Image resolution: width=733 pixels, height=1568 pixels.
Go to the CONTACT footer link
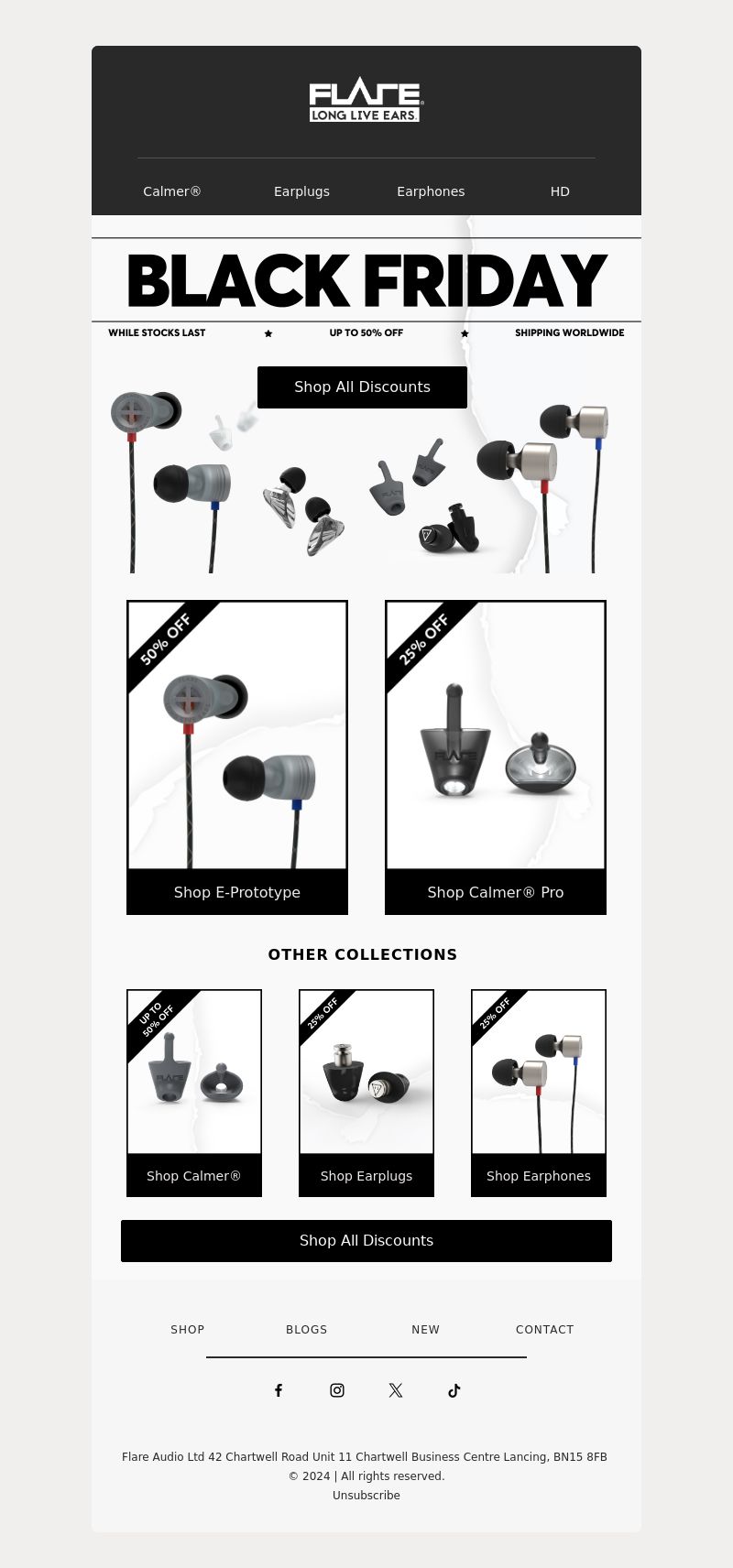coord(545,1330)
